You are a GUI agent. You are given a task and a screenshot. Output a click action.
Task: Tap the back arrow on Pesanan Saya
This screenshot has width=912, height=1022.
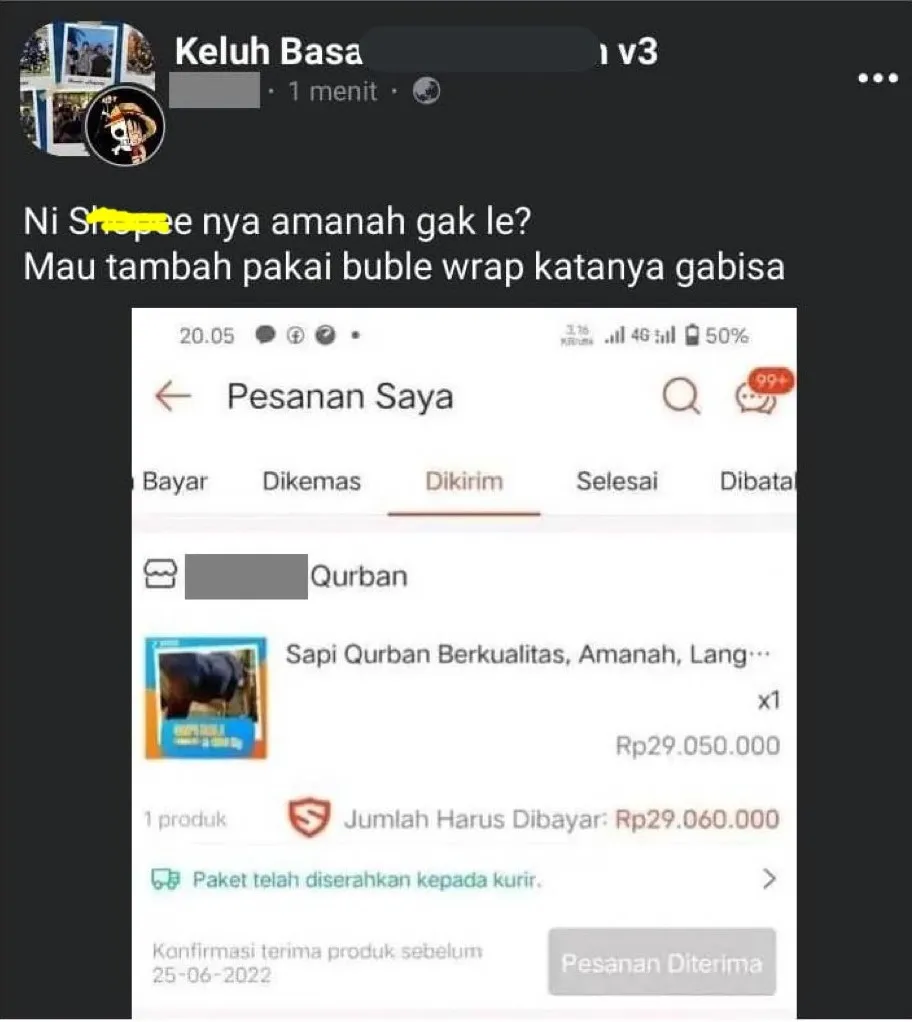click(172, 396)
